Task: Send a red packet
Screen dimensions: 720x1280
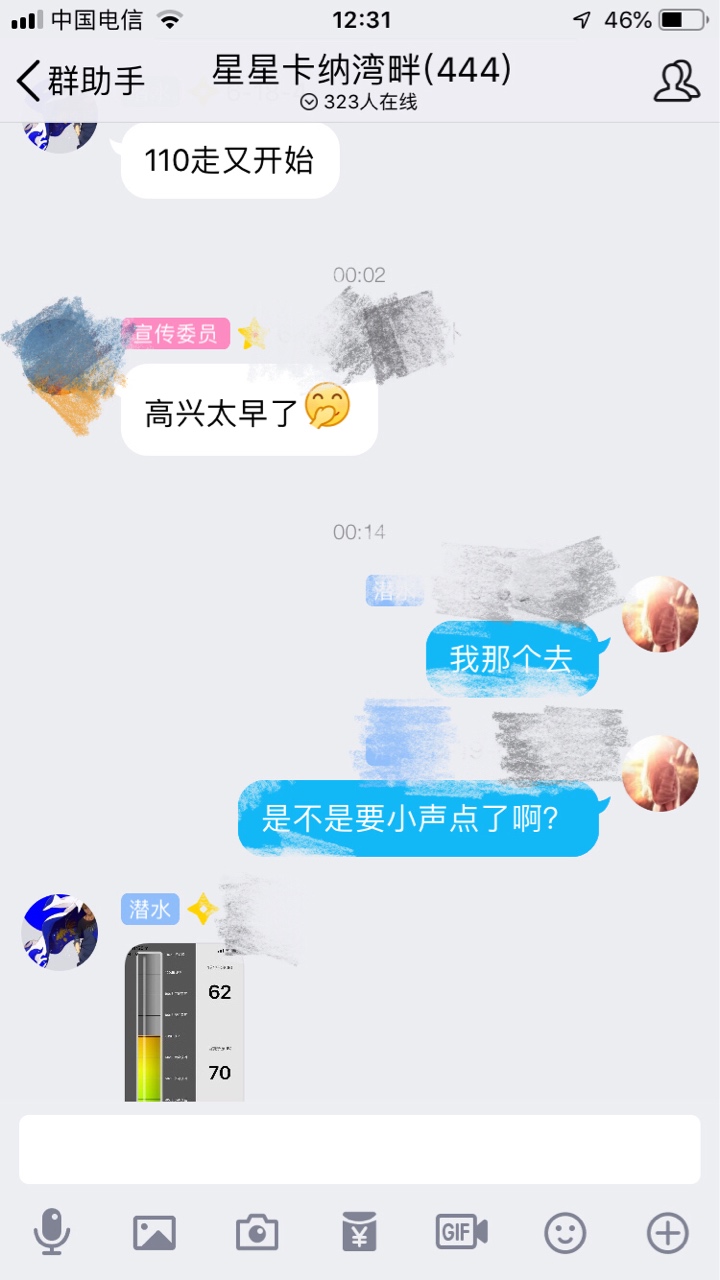Action: point(359,1232)
